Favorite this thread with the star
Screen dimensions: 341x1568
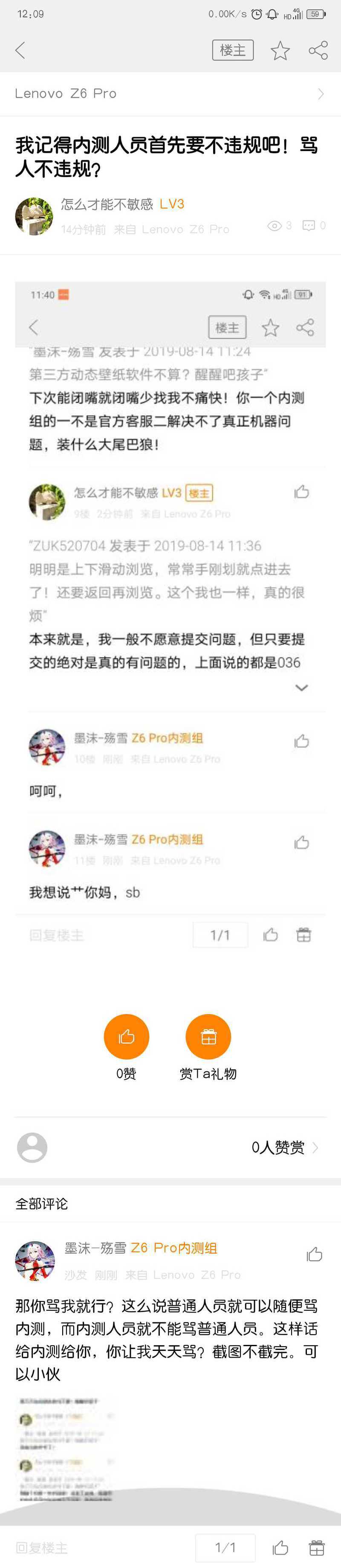point(280,50)
